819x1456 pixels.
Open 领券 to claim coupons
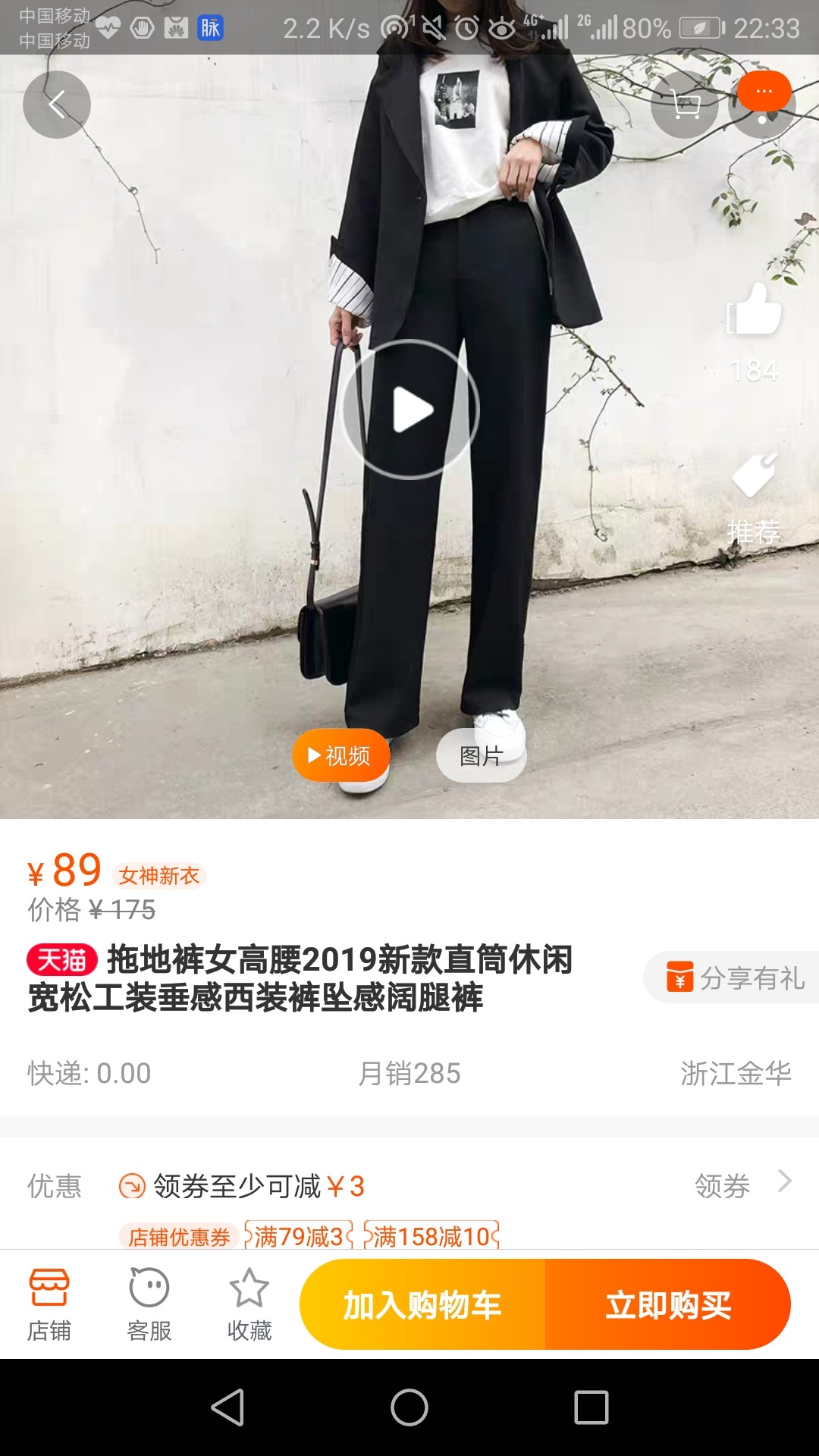coord(742,1185)
